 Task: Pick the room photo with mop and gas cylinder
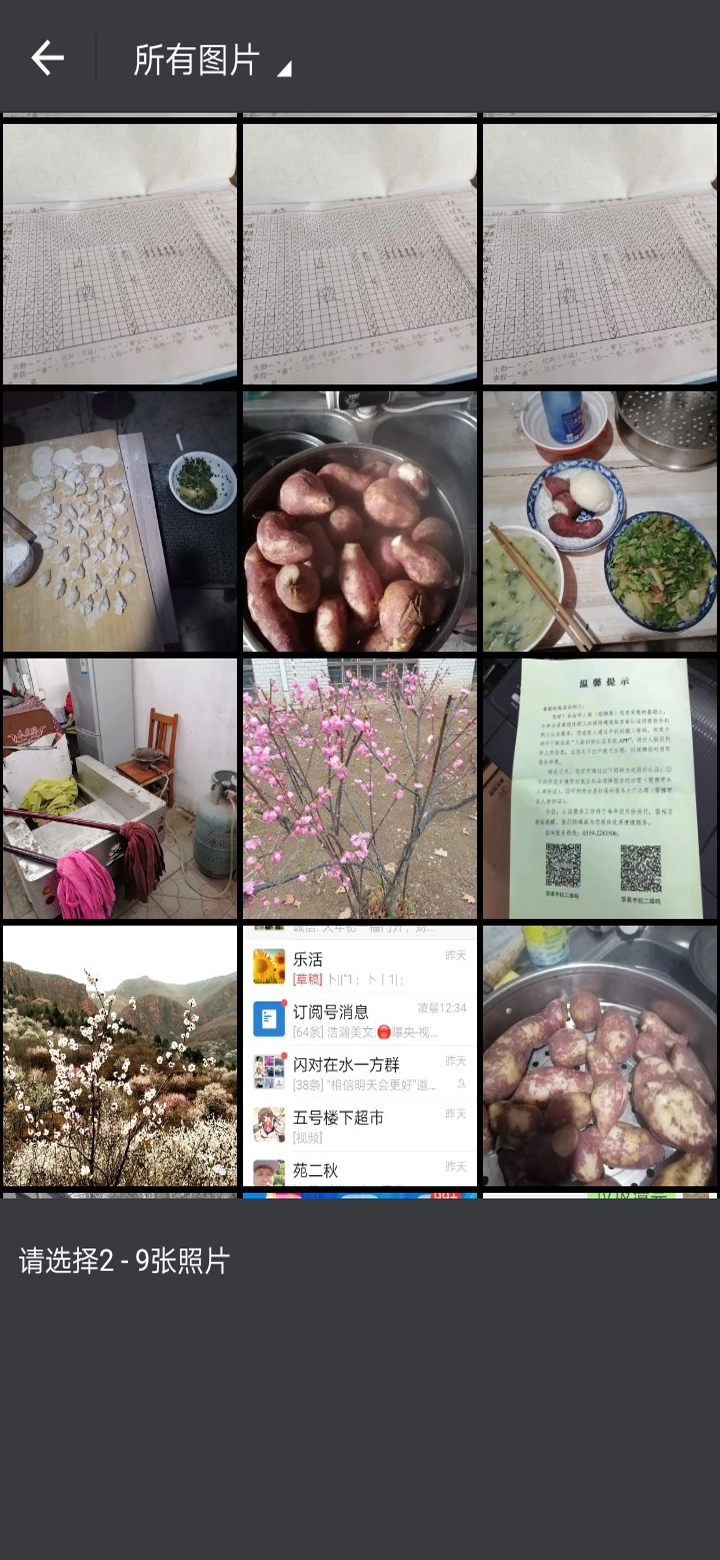[120, 788]
